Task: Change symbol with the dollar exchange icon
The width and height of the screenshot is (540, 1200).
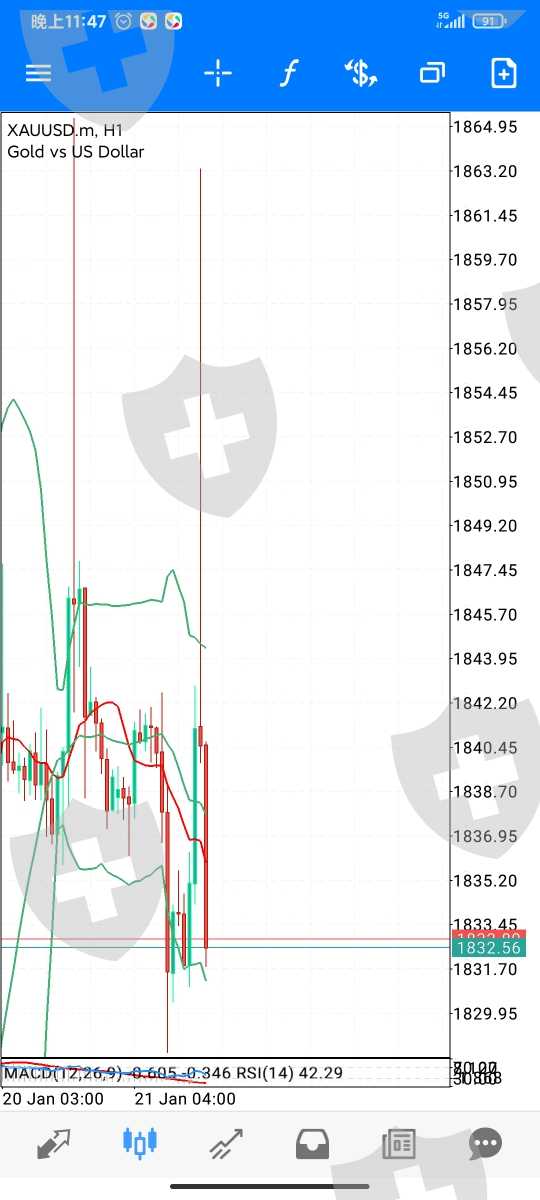Action: (360, 73)
